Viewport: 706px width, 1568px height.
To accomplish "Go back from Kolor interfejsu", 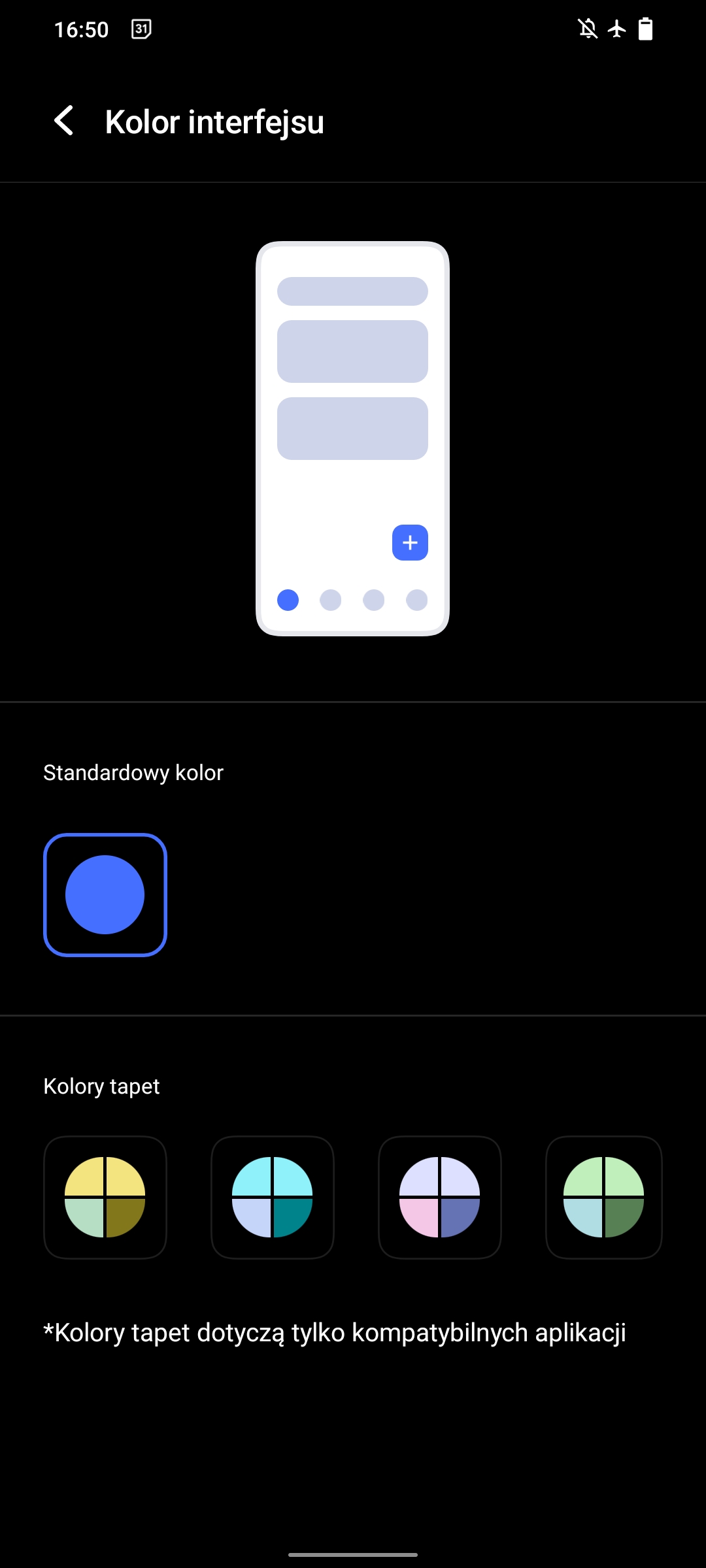I will 64,122.
